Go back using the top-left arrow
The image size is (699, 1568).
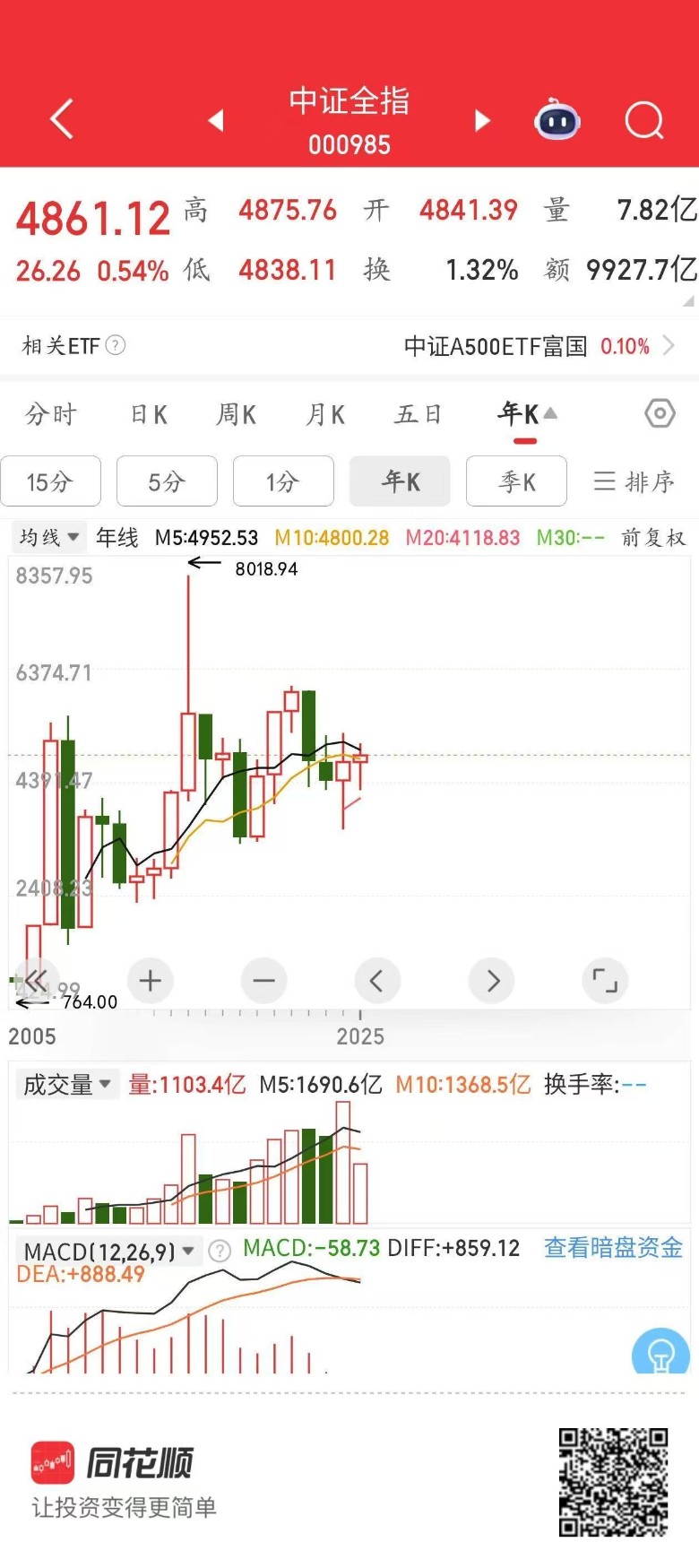tap(61, 119)
